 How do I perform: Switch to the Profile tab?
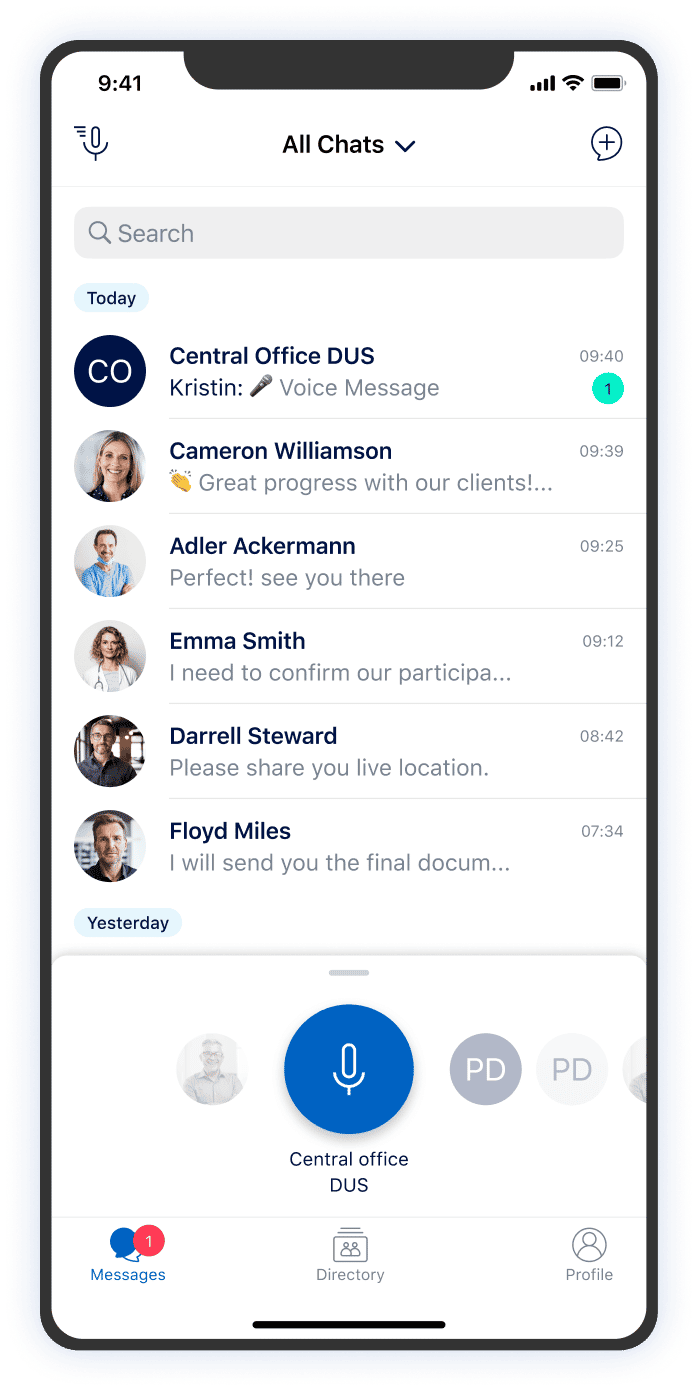point(589,1256)
